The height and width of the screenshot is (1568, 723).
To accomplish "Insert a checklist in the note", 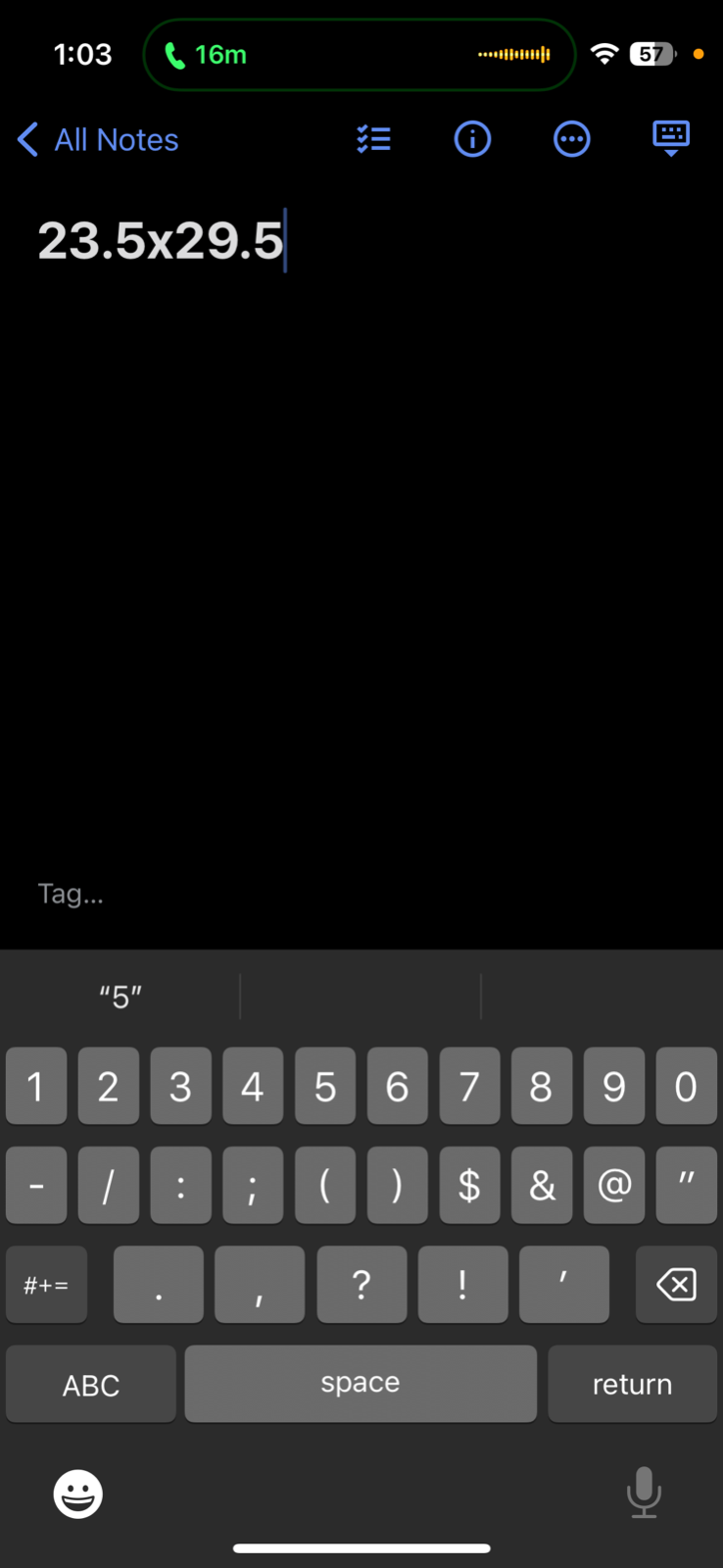I will [374, 139].
